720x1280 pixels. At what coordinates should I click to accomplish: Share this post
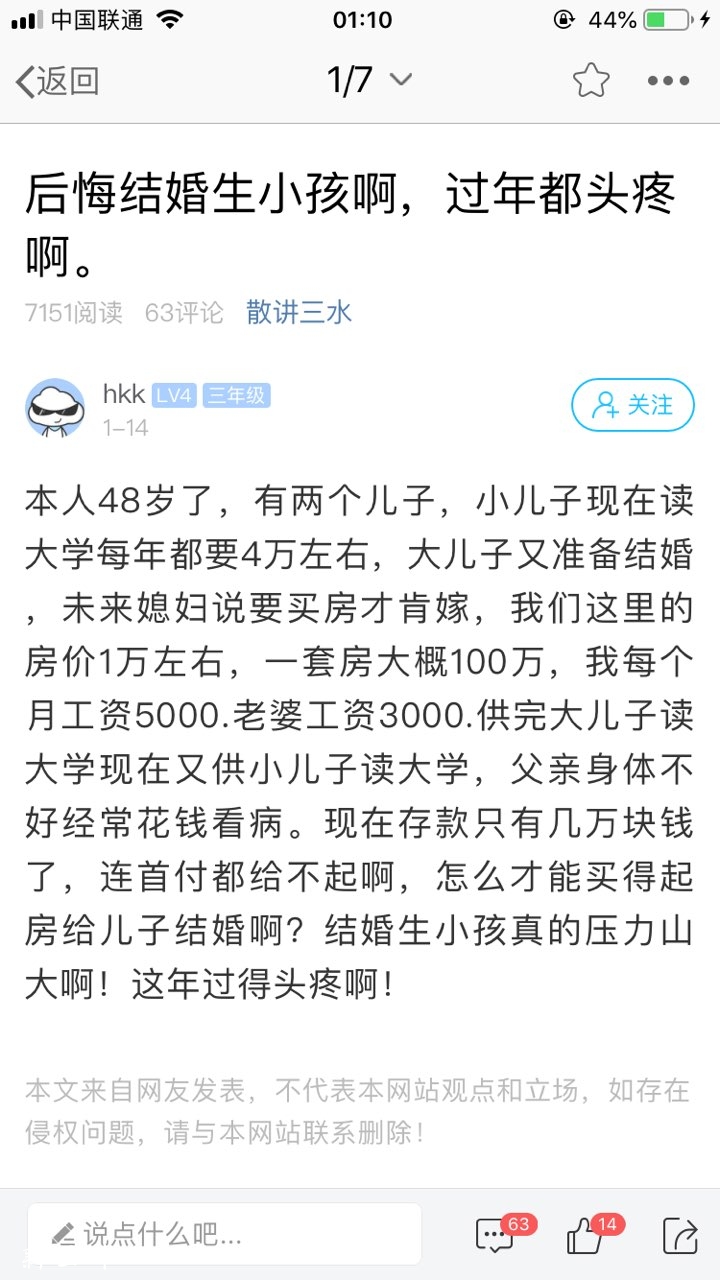680,1235
